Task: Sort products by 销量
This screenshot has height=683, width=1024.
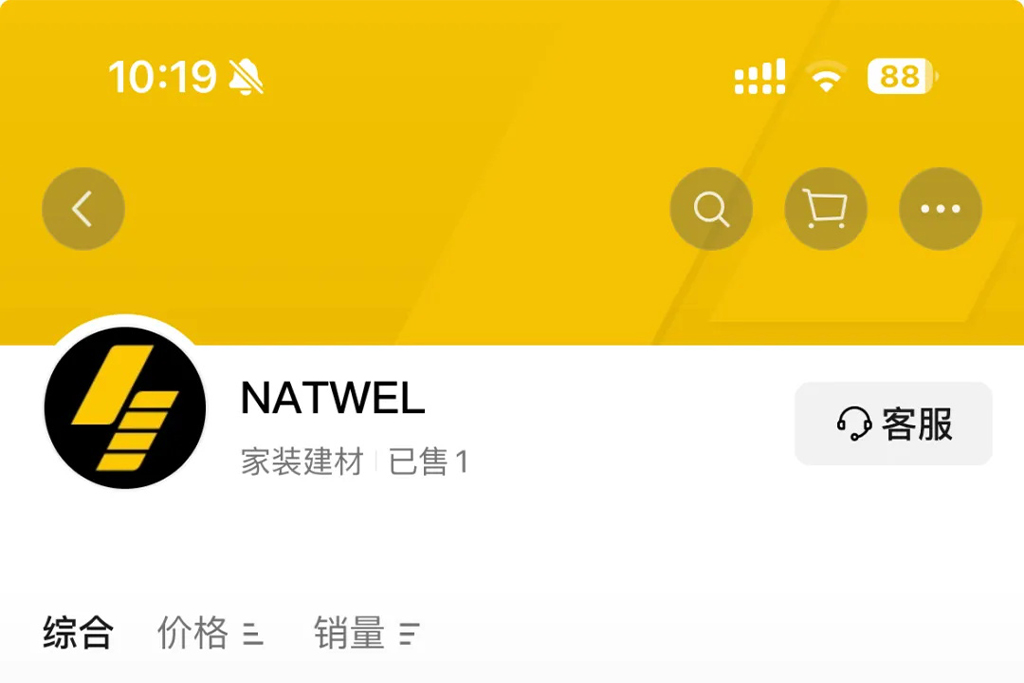Action: [365, 632]
